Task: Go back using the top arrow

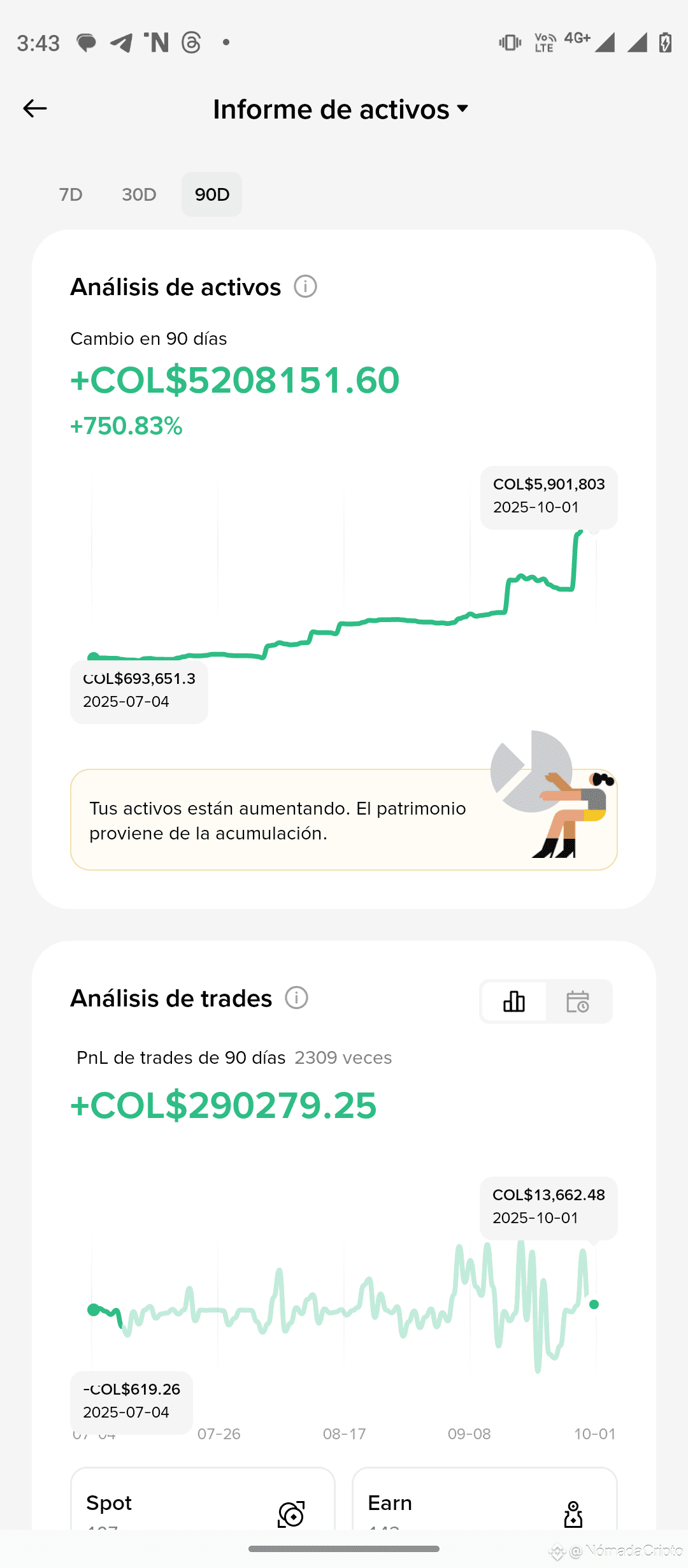Action: click(35, 108)
